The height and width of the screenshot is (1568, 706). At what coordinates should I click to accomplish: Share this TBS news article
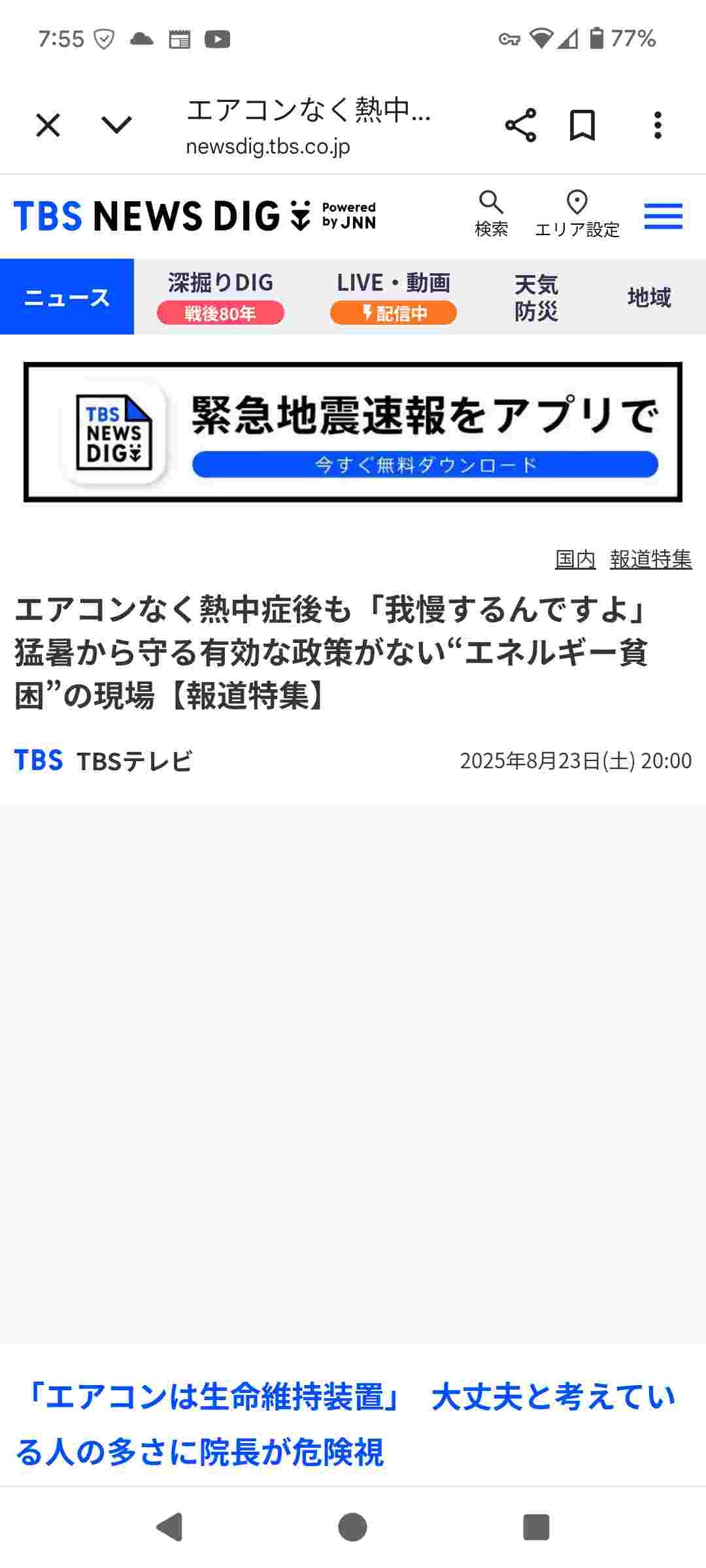click(x=520, y=125)
